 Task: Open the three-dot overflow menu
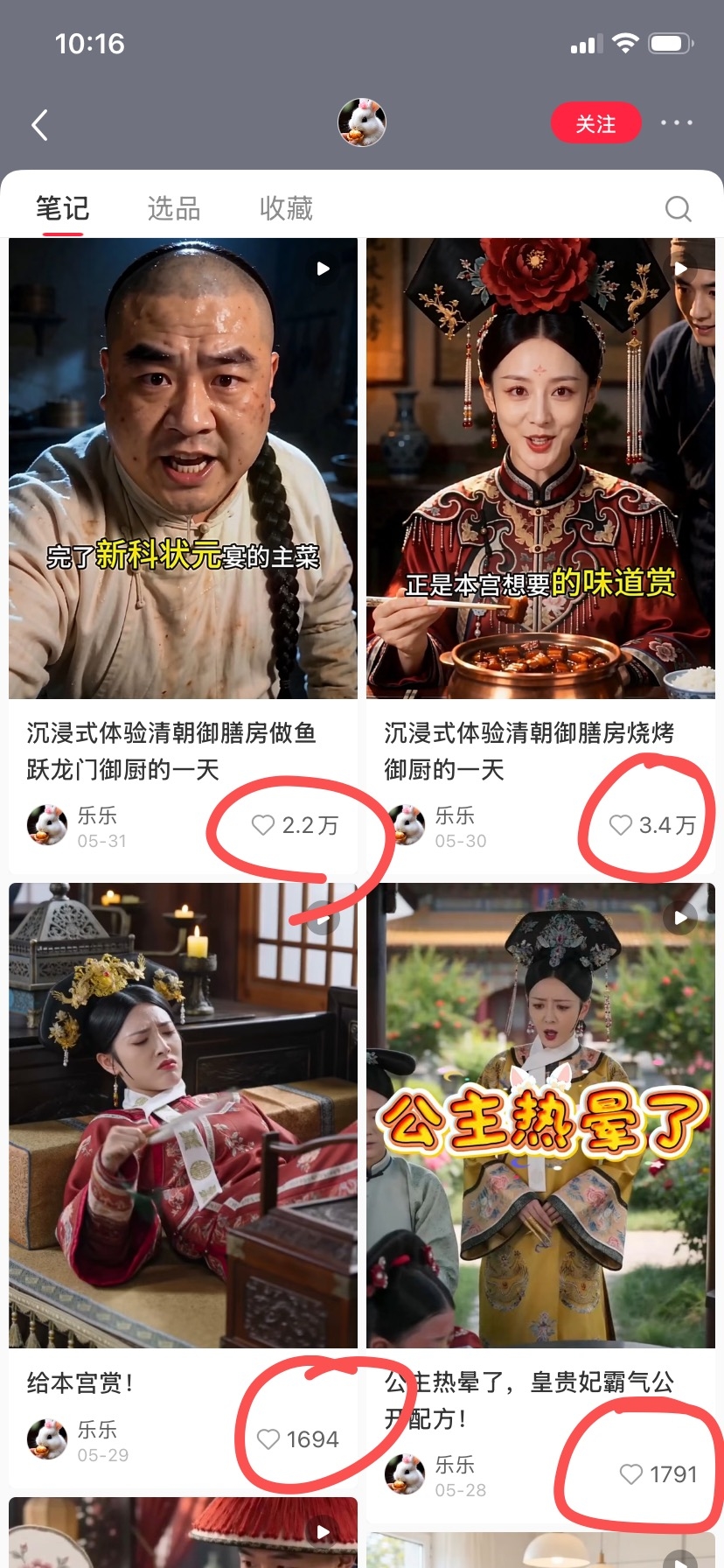pyautogui.click(x=677, y=123)
